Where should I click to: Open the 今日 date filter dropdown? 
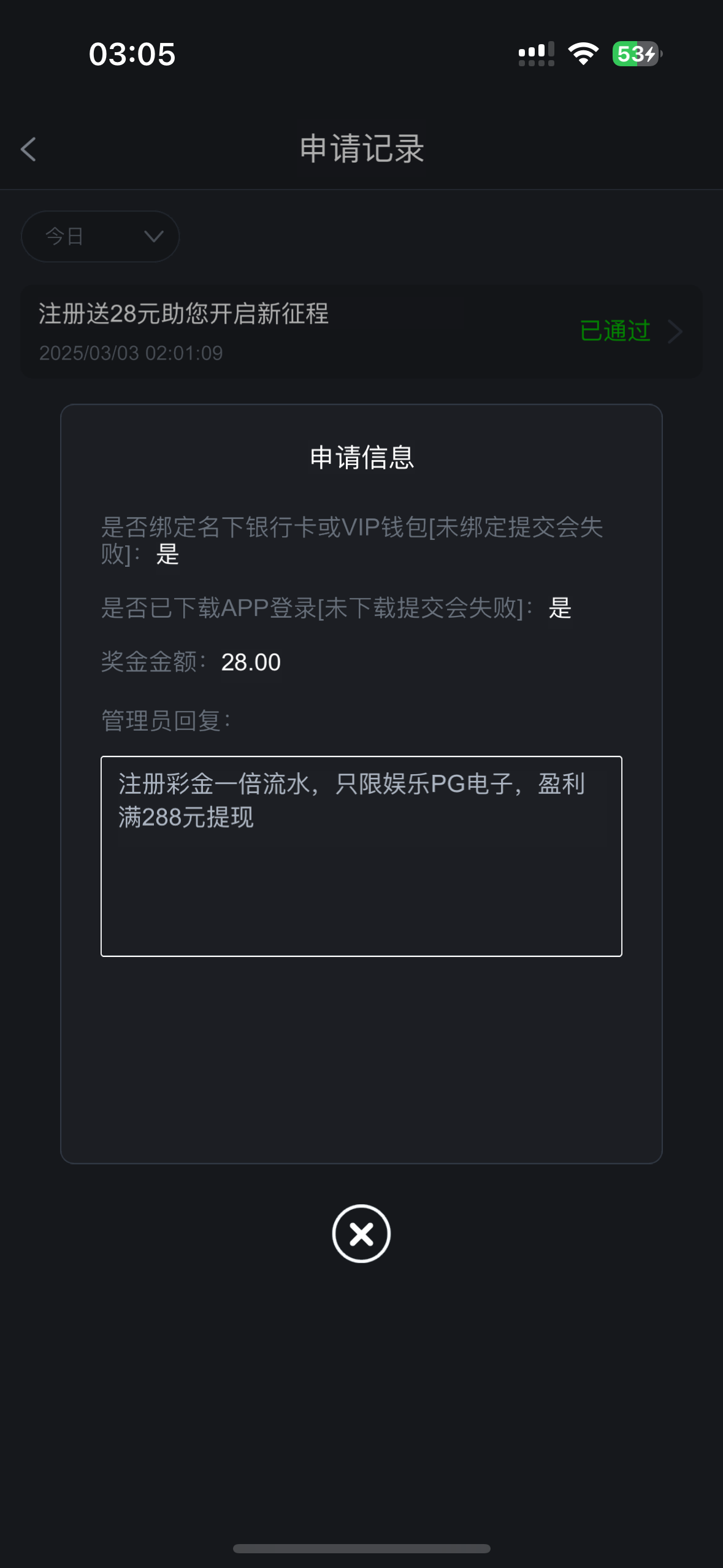[x=100, y=236]
